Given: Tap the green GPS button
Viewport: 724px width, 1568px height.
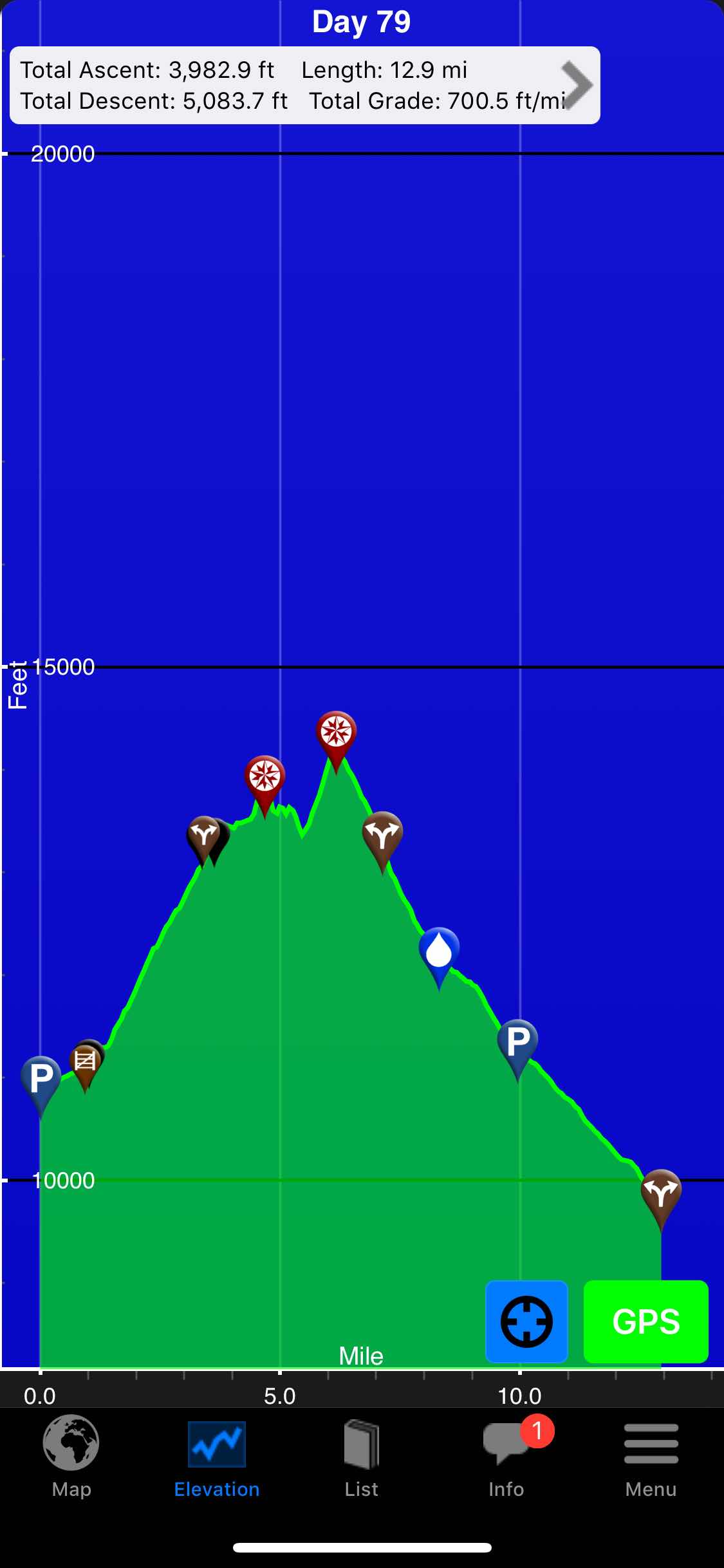Looking at the screenshot, I should (x=645, y=1321).
